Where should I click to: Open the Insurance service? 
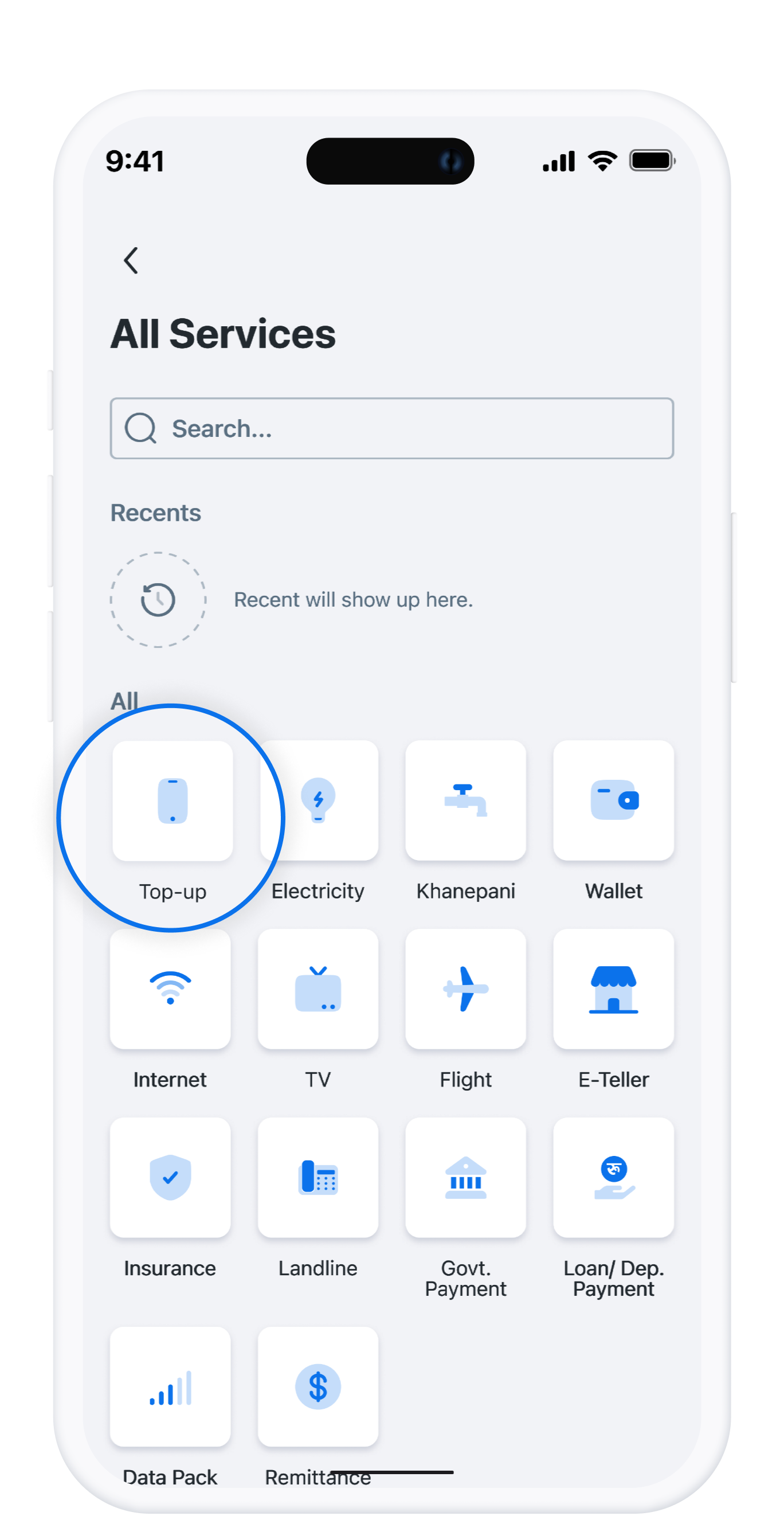pyautogui.click(x=170, y=1178)
